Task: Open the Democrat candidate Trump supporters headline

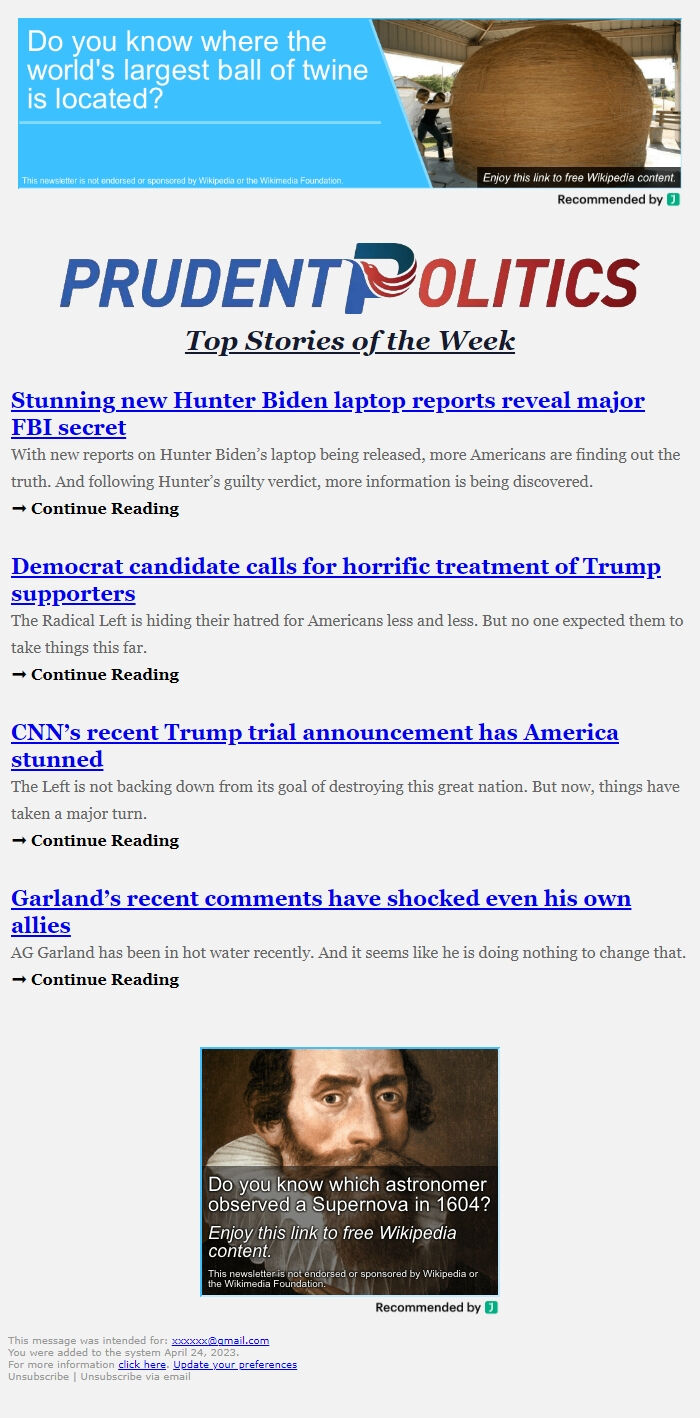Action: tap(335, 580)
